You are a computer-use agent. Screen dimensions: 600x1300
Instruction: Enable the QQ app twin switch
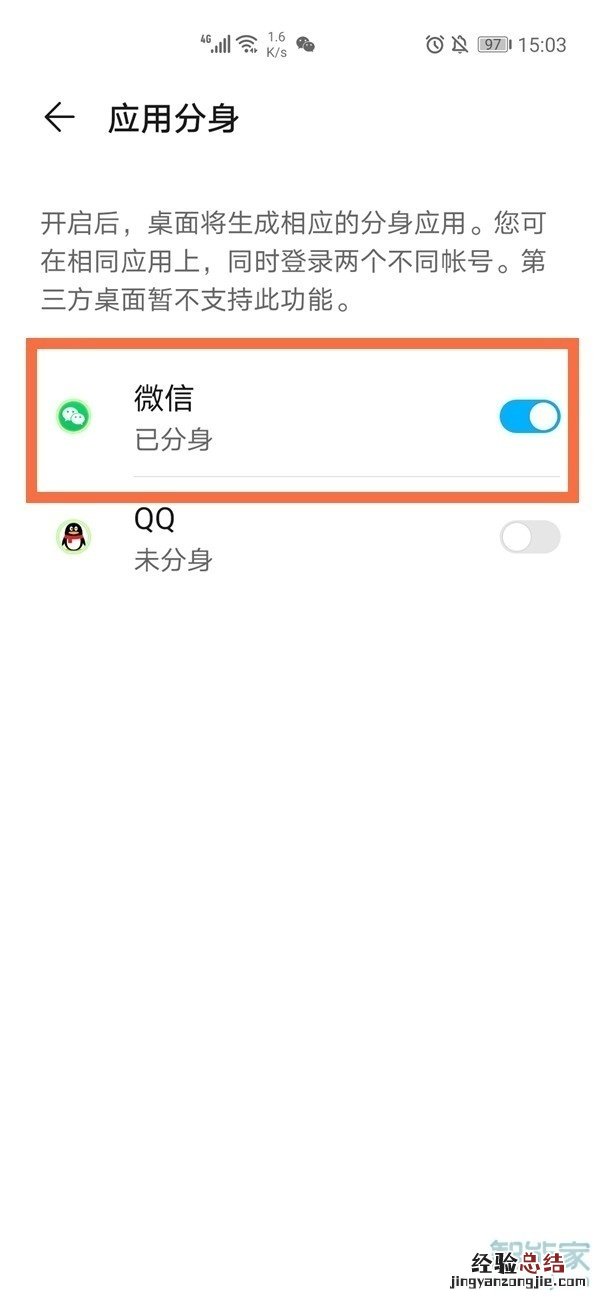[529, 538]
